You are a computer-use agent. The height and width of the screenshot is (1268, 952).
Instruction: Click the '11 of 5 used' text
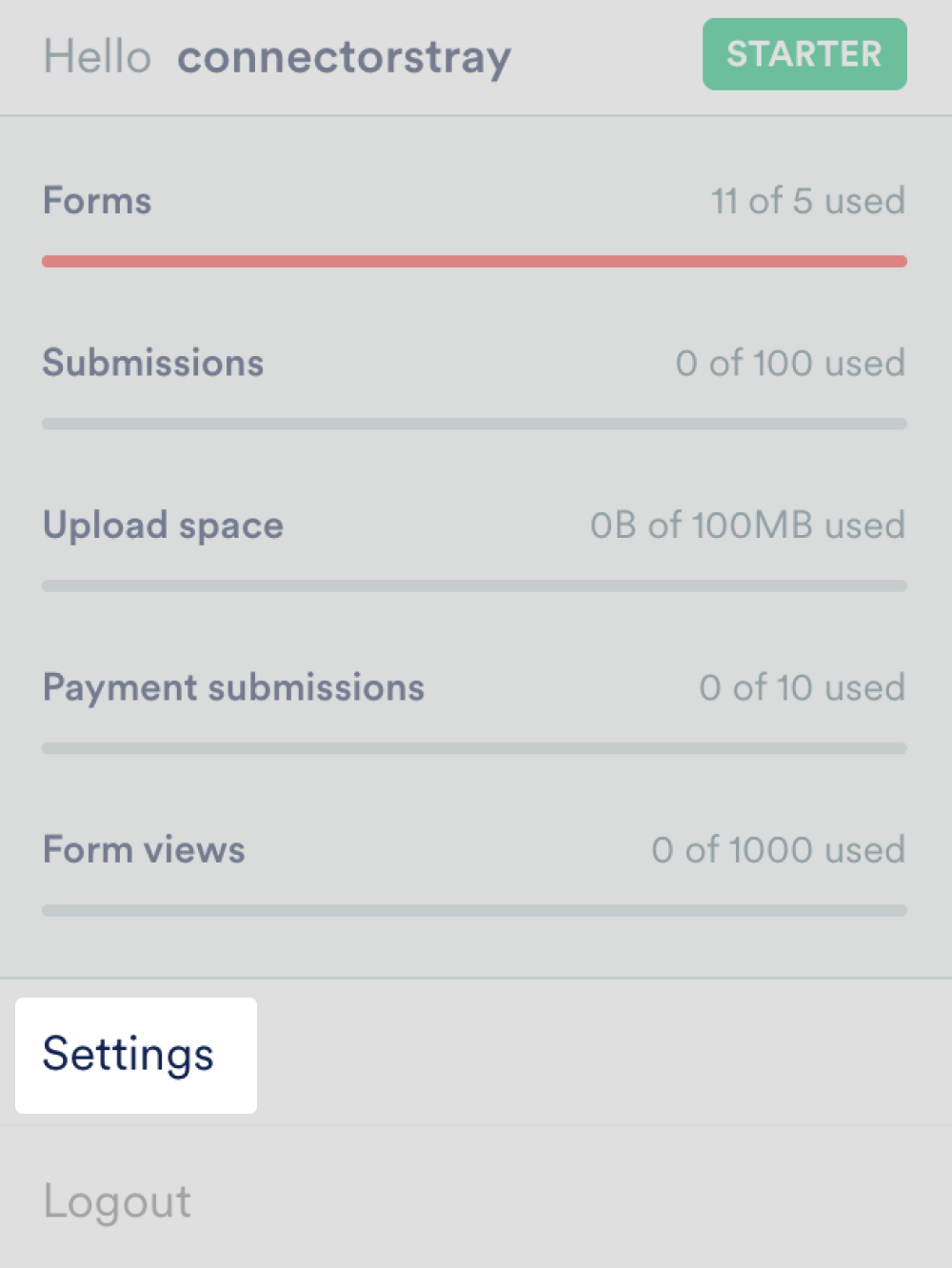807,201
